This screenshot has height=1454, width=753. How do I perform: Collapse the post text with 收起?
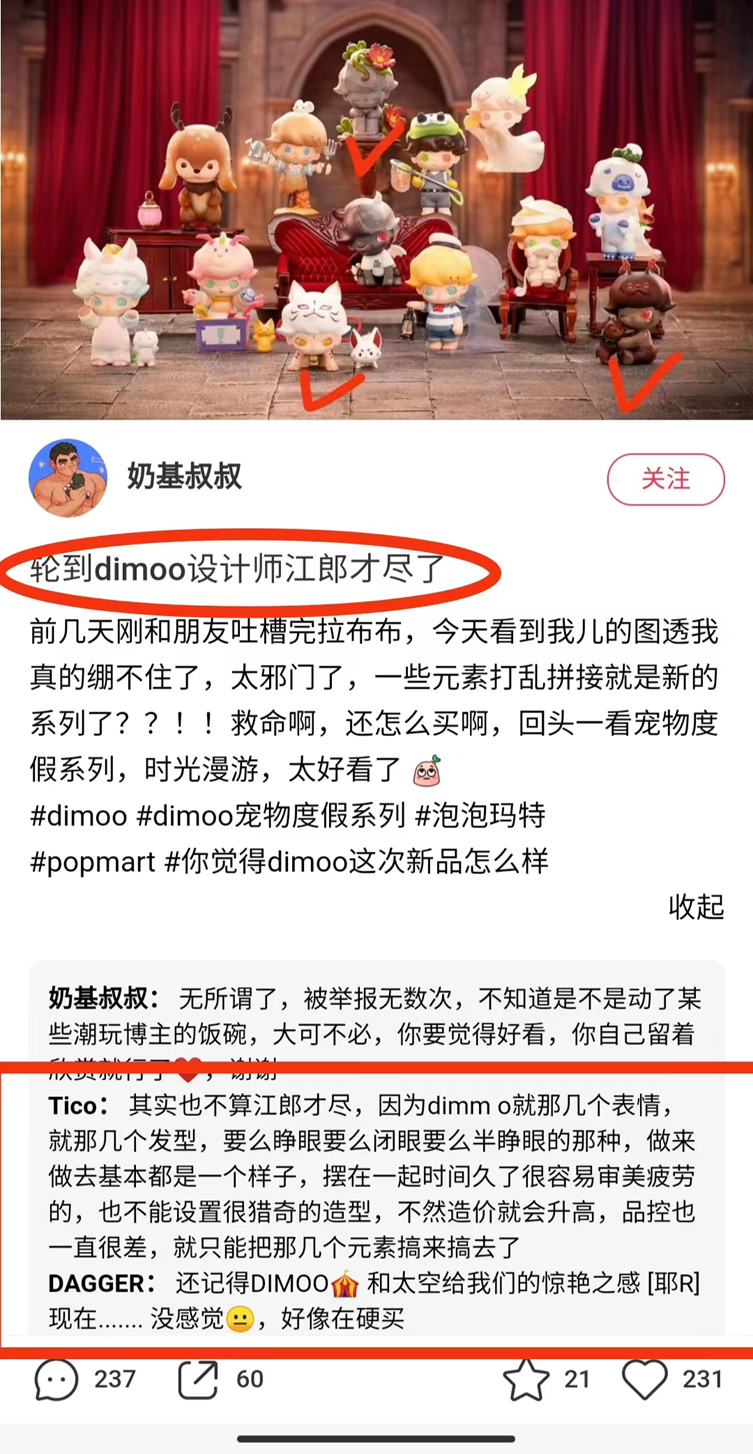[695, 906]
